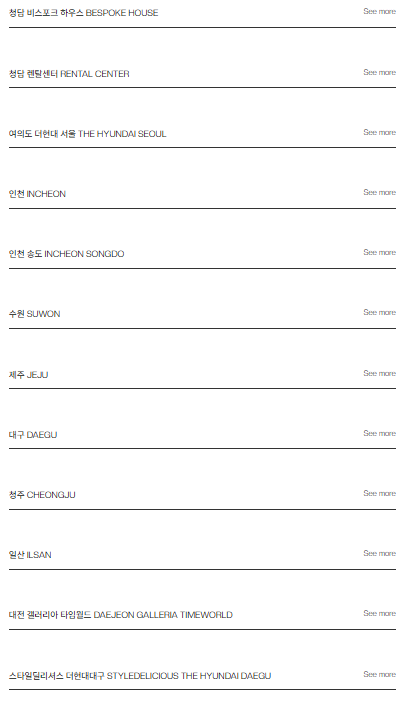Show more for Daejeon Galleria Timeworld
This screenshot has height=701, width=414.
click(379, 613)
